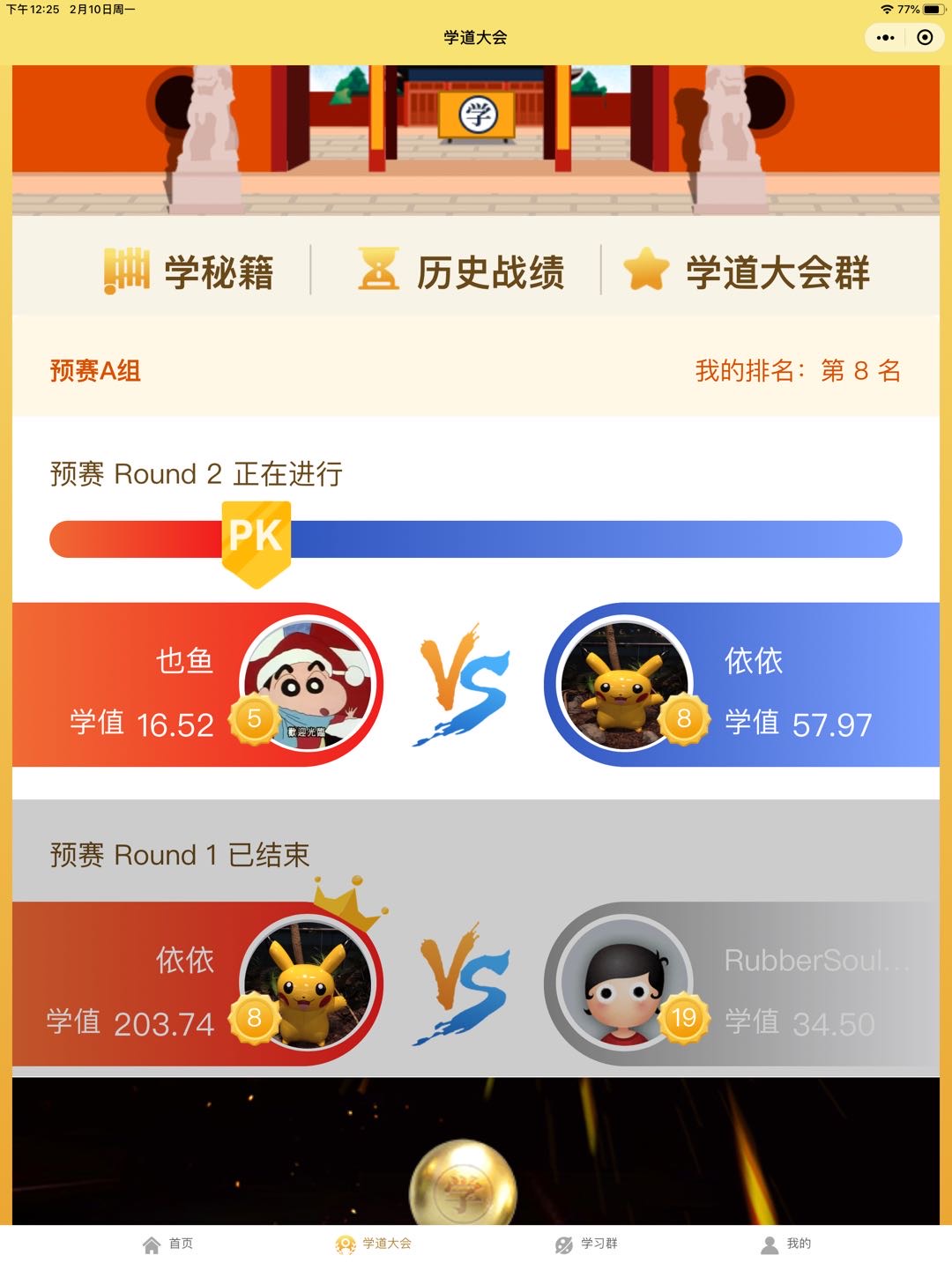The height and width of the screenshot is (1270, 952).
Task: Join 学道大会群
Action: pos(746,271)
